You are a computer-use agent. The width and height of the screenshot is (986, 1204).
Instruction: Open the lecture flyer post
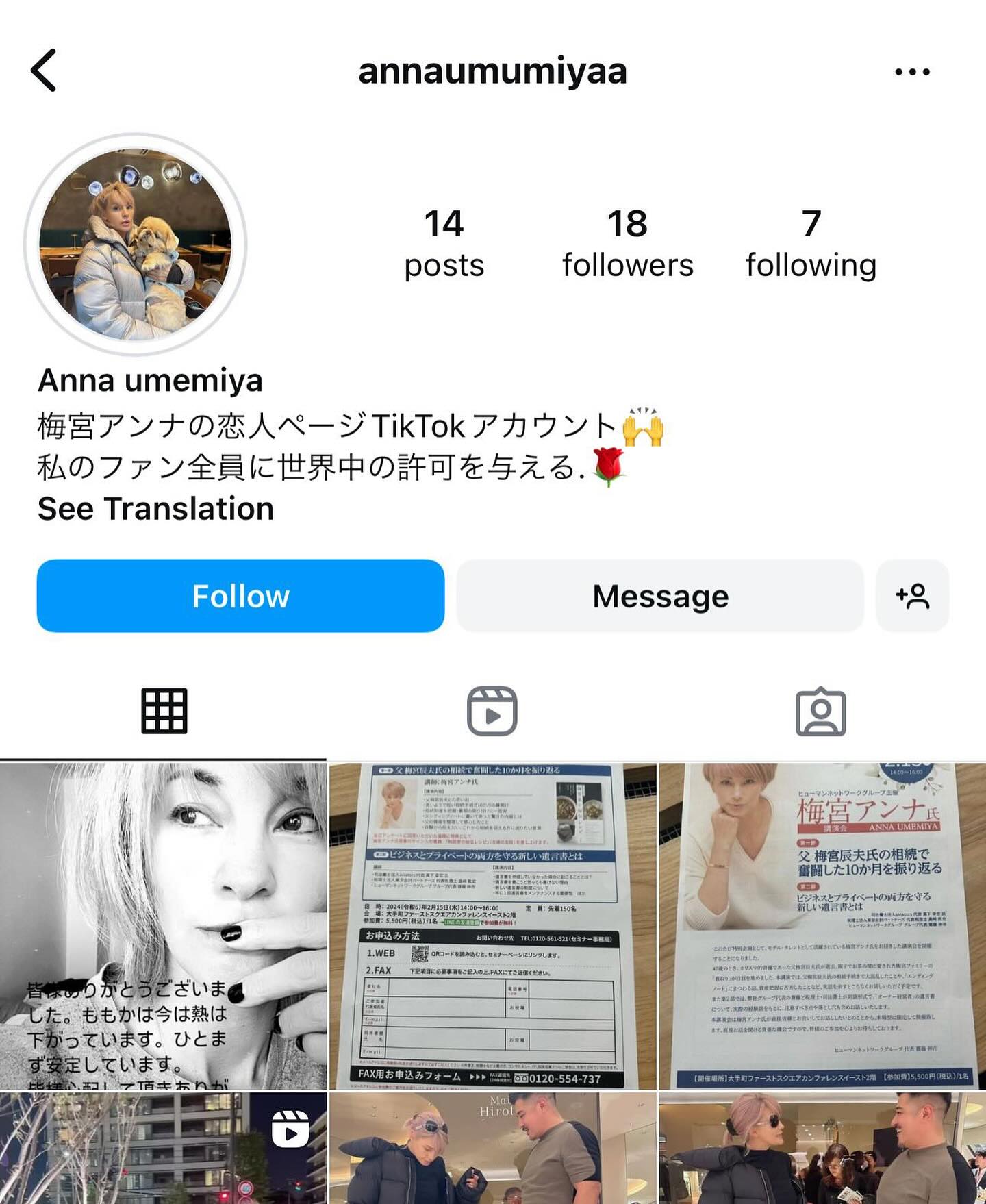point(822,926)
